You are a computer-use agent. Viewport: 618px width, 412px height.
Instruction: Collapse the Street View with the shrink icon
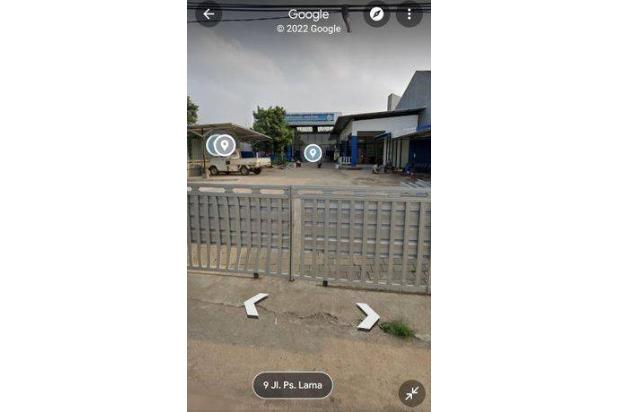click(x=411, y=393)
